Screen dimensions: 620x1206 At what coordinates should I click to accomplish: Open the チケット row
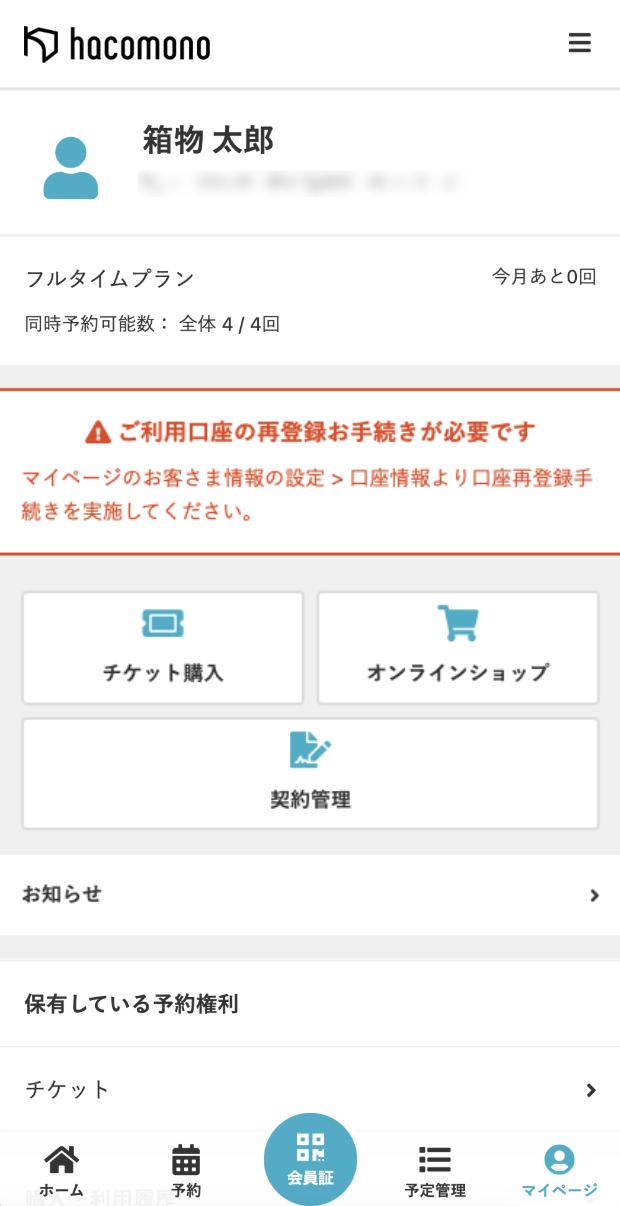point(310,1089)
